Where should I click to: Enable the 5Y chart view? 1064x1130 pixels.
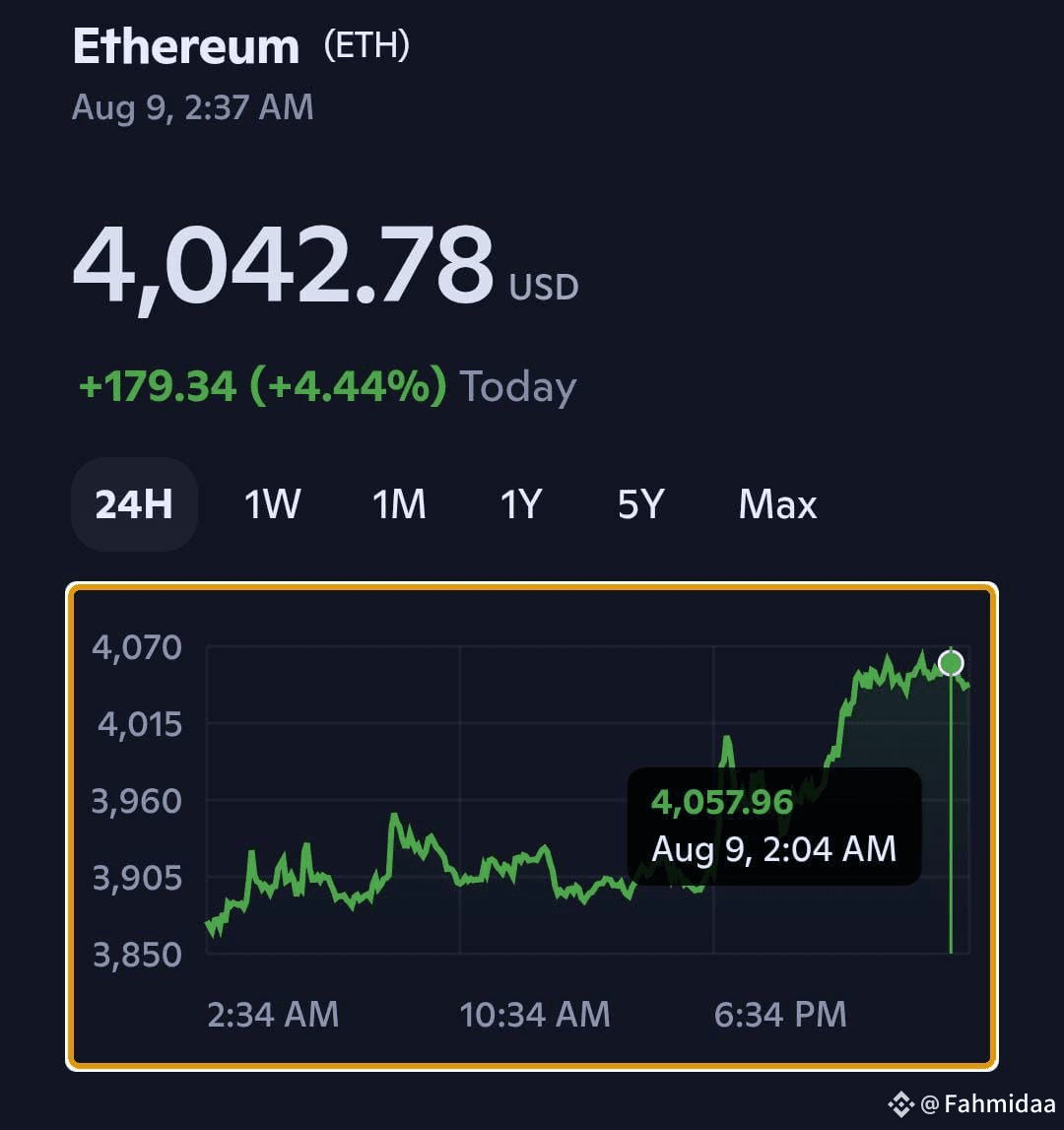pos(640,504)
